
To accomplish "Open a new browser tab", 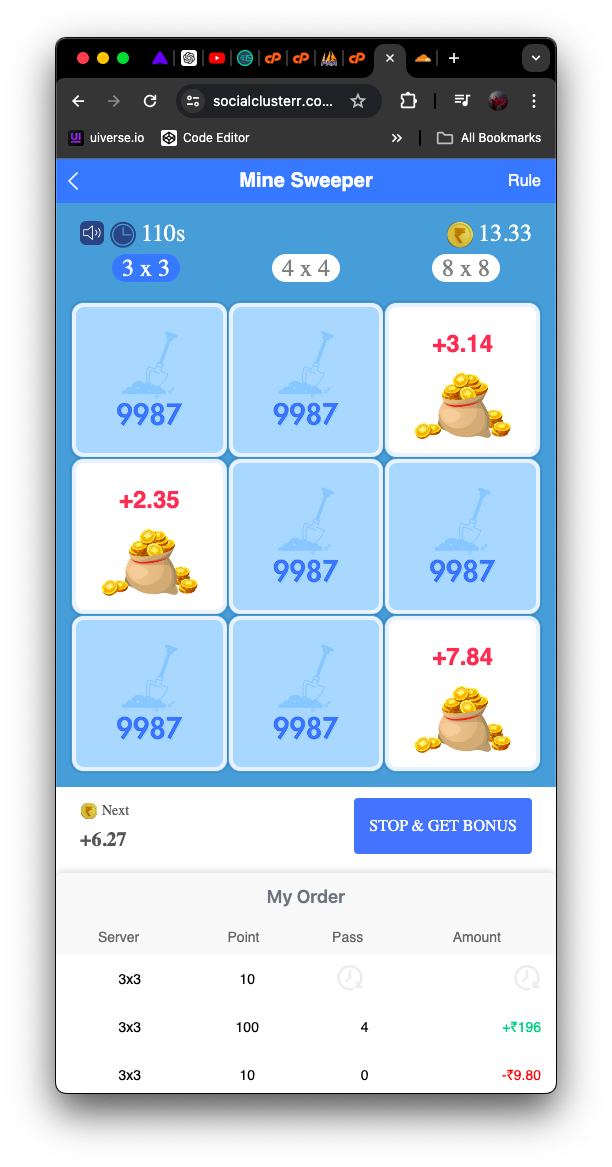I will (454, 58).
